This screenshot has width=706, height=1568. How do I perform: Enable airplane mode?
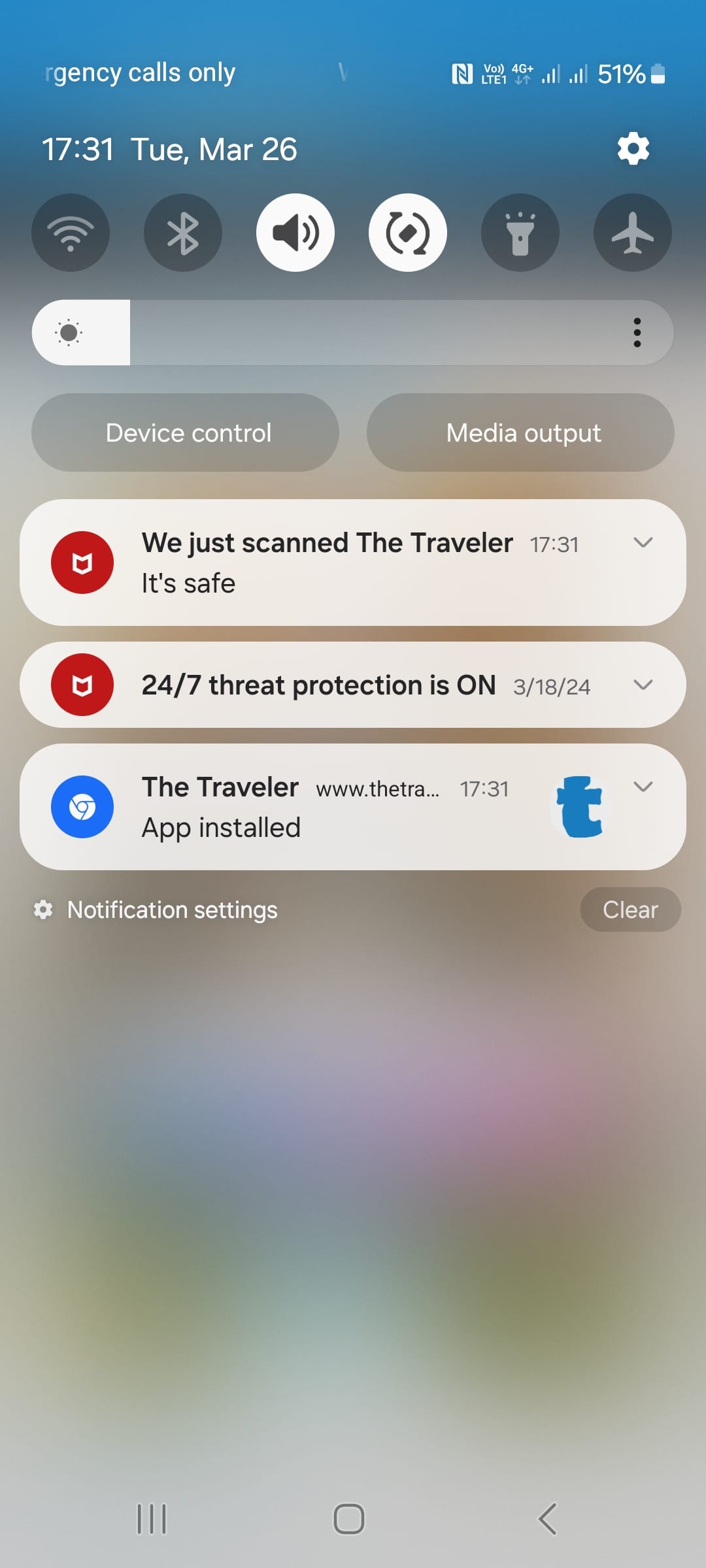[633, 233]
